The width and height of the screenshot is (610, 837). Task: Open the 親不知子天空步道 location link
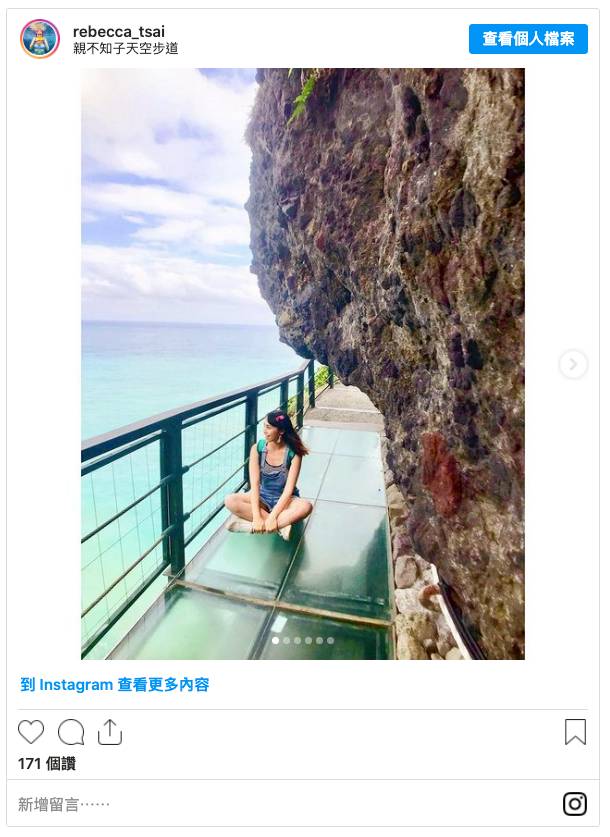pyautogui.click(x=126, y=48)
